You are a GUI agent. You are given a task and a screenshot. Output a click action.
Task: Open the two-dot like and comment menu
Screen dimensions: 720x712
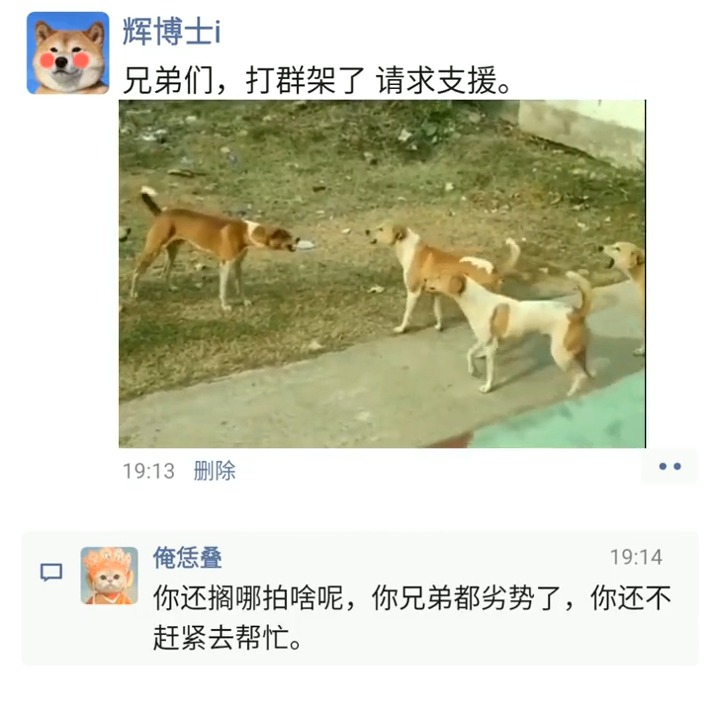click(x=669, y=466)
